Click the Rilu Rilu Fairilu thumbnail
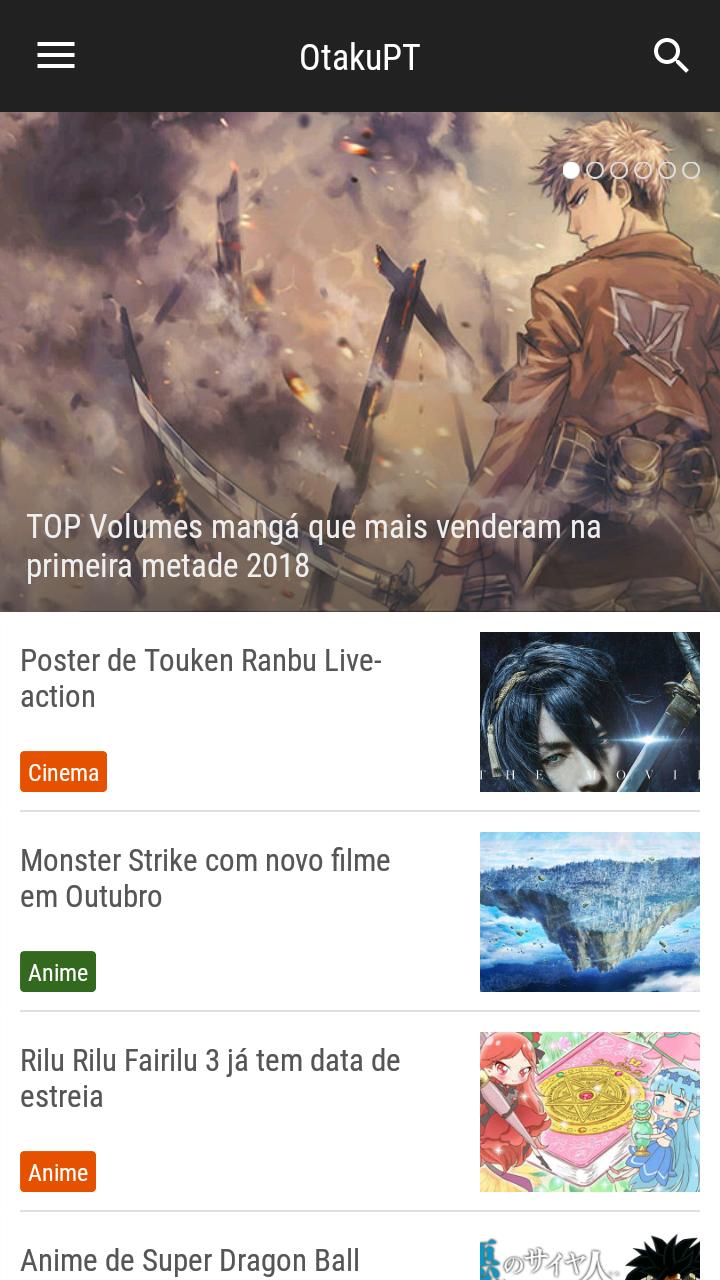720x1280 pixels. (x=590, y=1111)
